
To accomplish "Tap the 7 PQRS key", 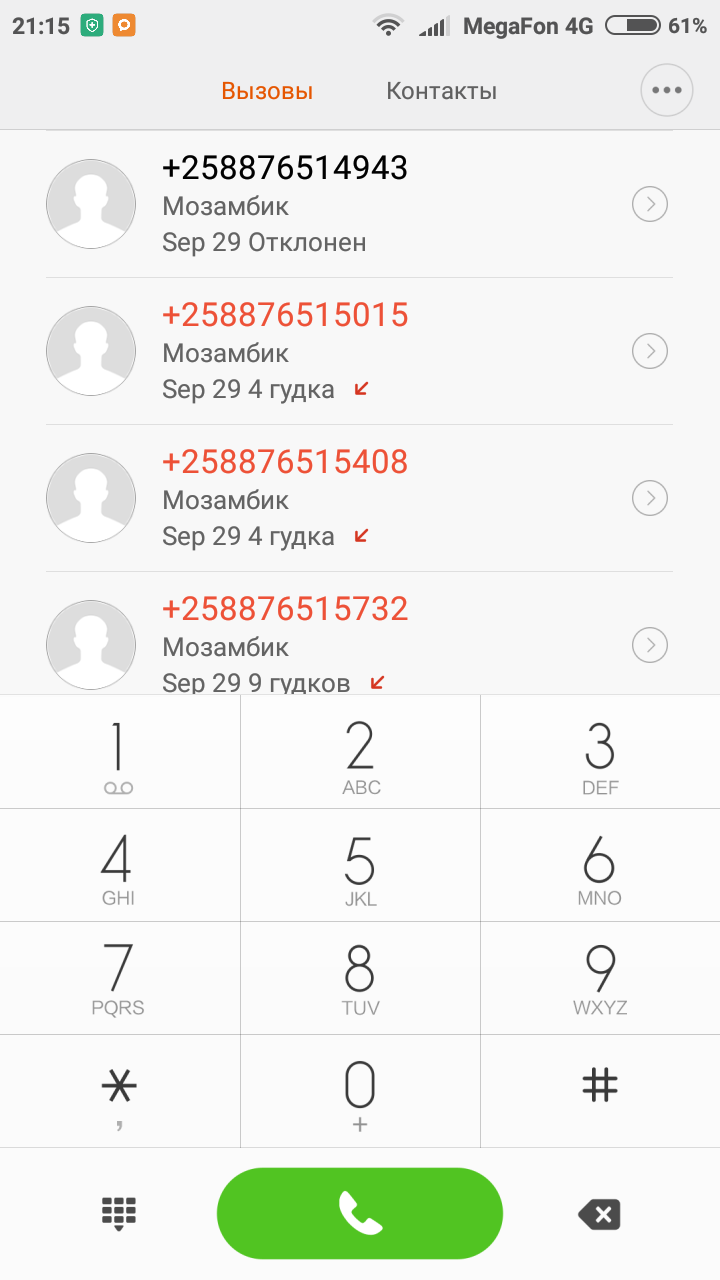I will click(x=119, y=980).
